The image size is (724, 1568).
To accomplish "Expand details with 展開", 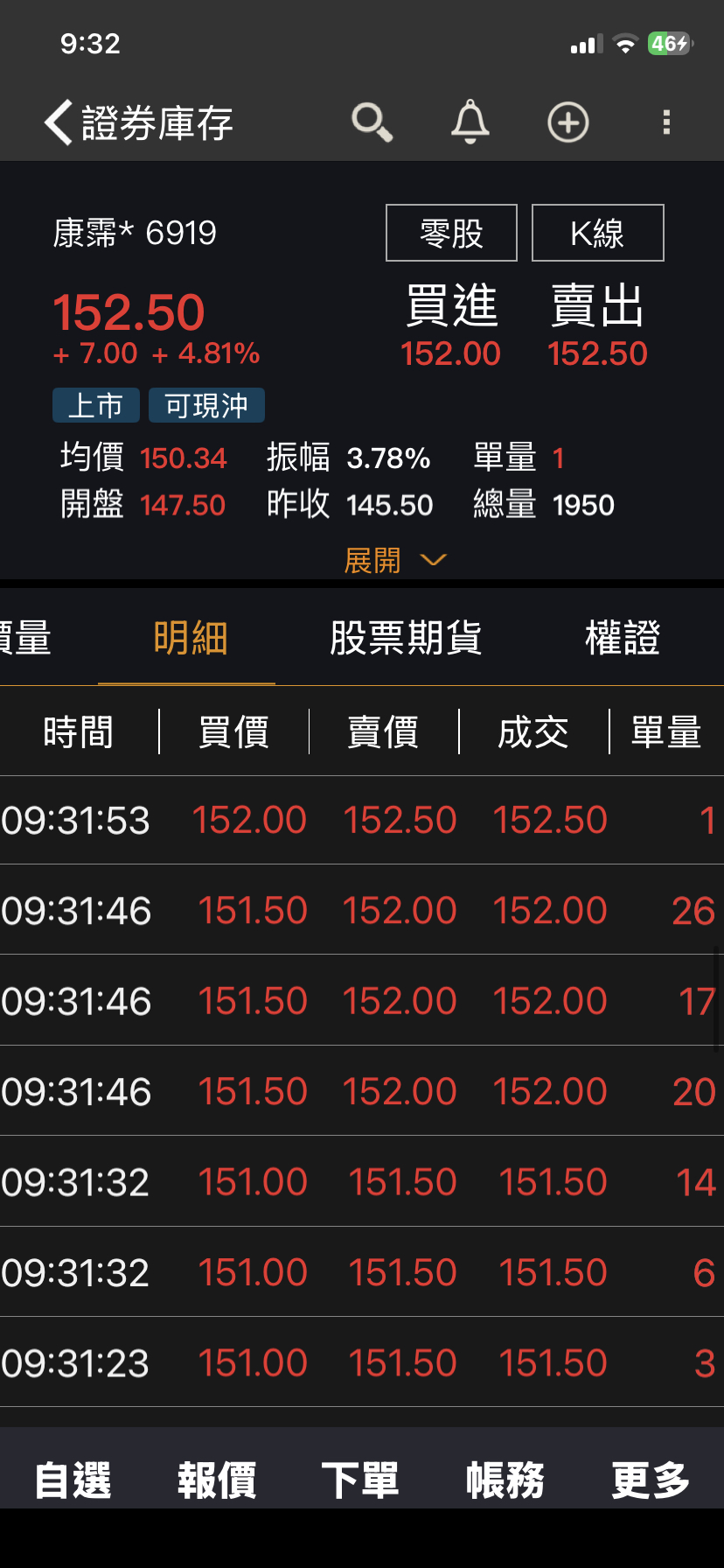I will 395,560.
